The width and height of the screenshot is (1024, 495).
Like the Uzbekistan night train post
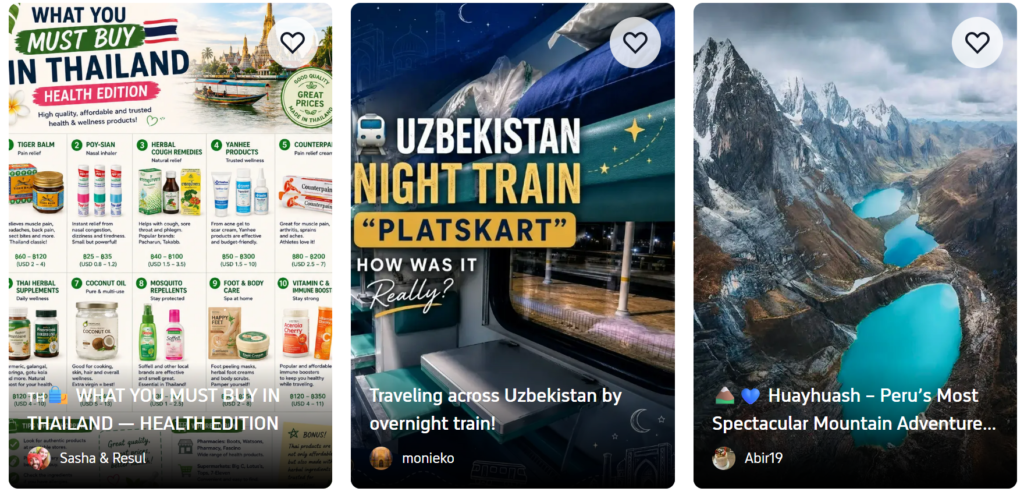point(635,42)
